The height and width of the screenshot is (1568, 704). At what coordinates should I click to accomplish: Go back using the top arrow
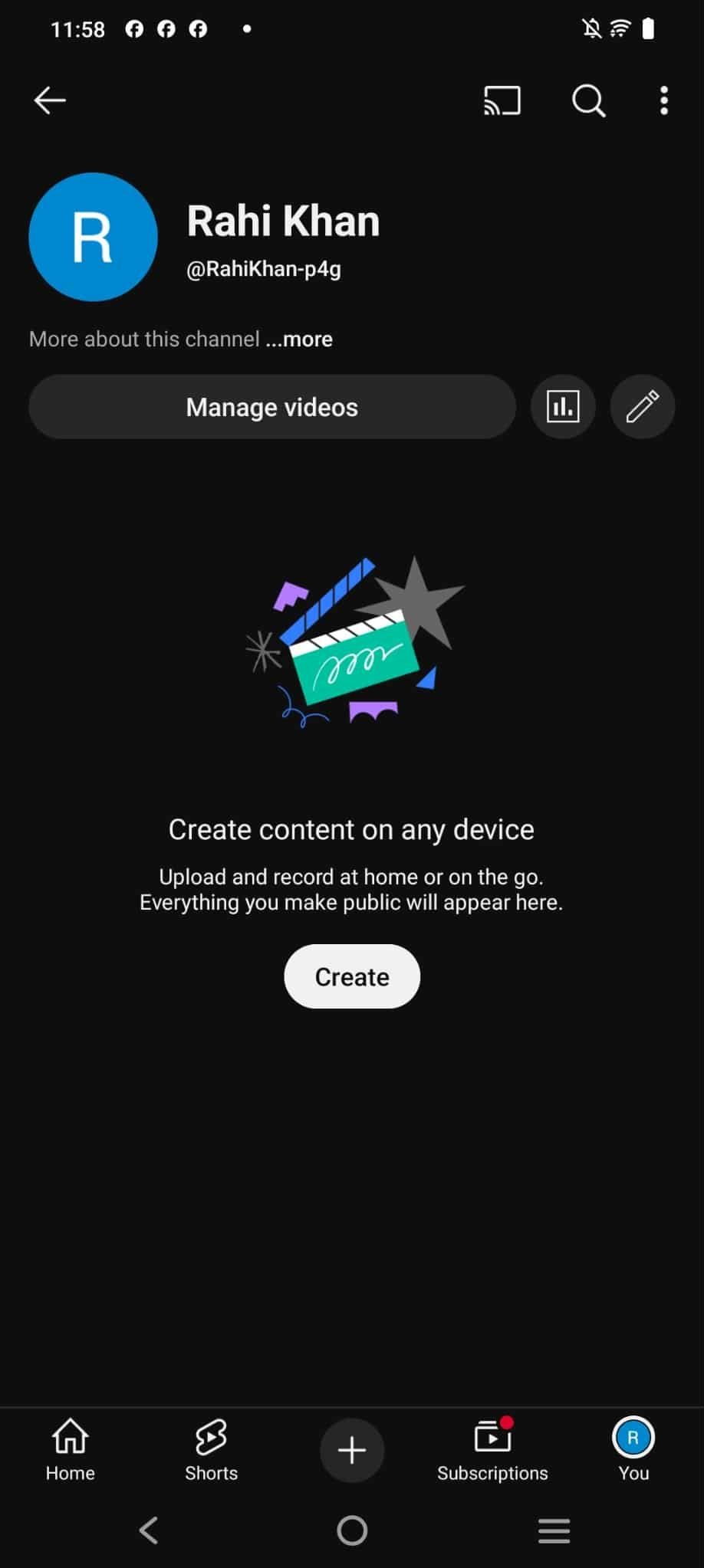tap(50, 100)
